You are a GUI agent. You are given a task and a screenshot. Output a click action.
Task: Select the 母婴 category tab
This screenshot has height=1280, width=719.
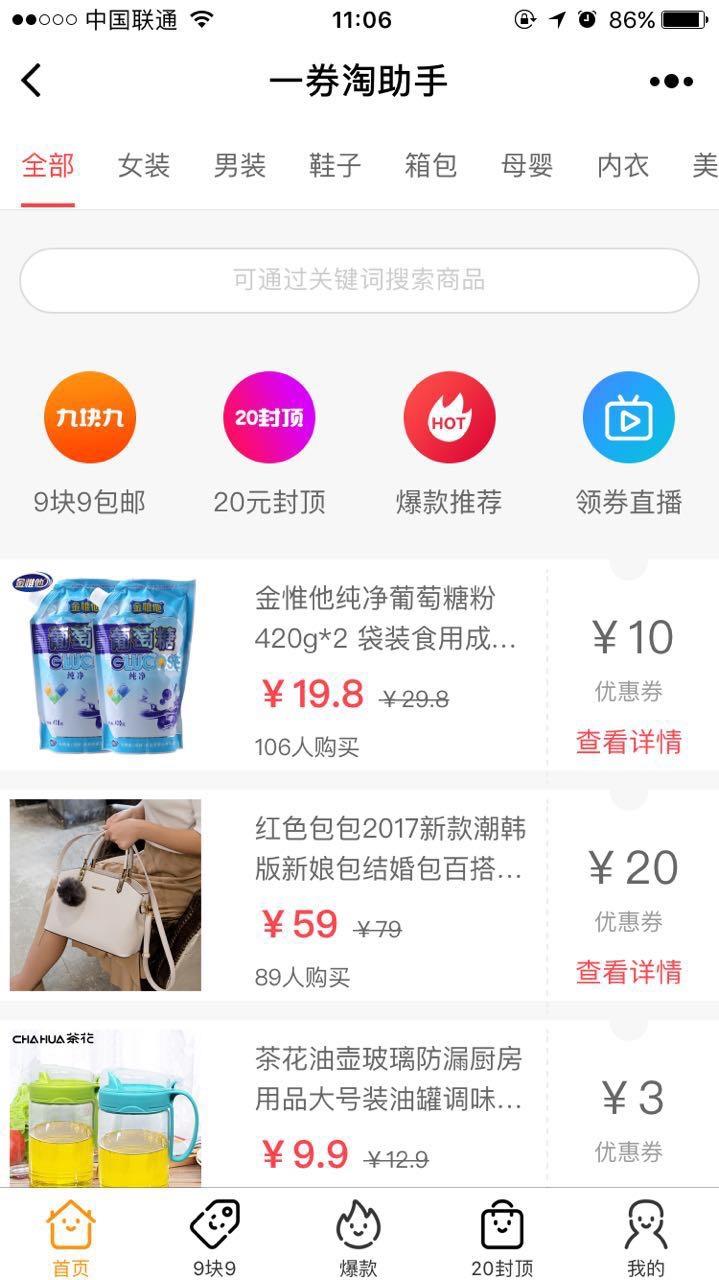[x=527, y=166]
